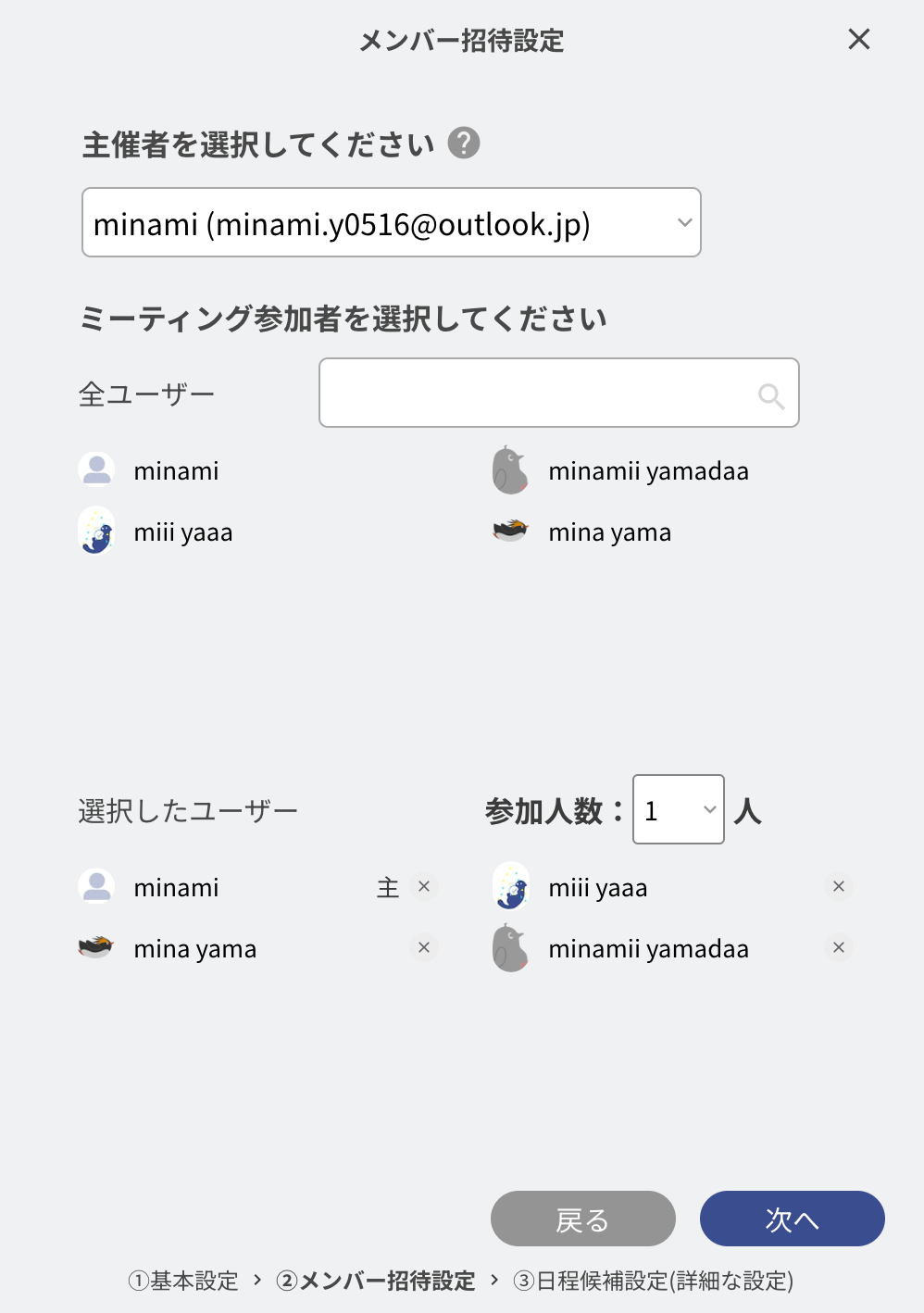Select mina yama from all users

(x=609, y=532)
